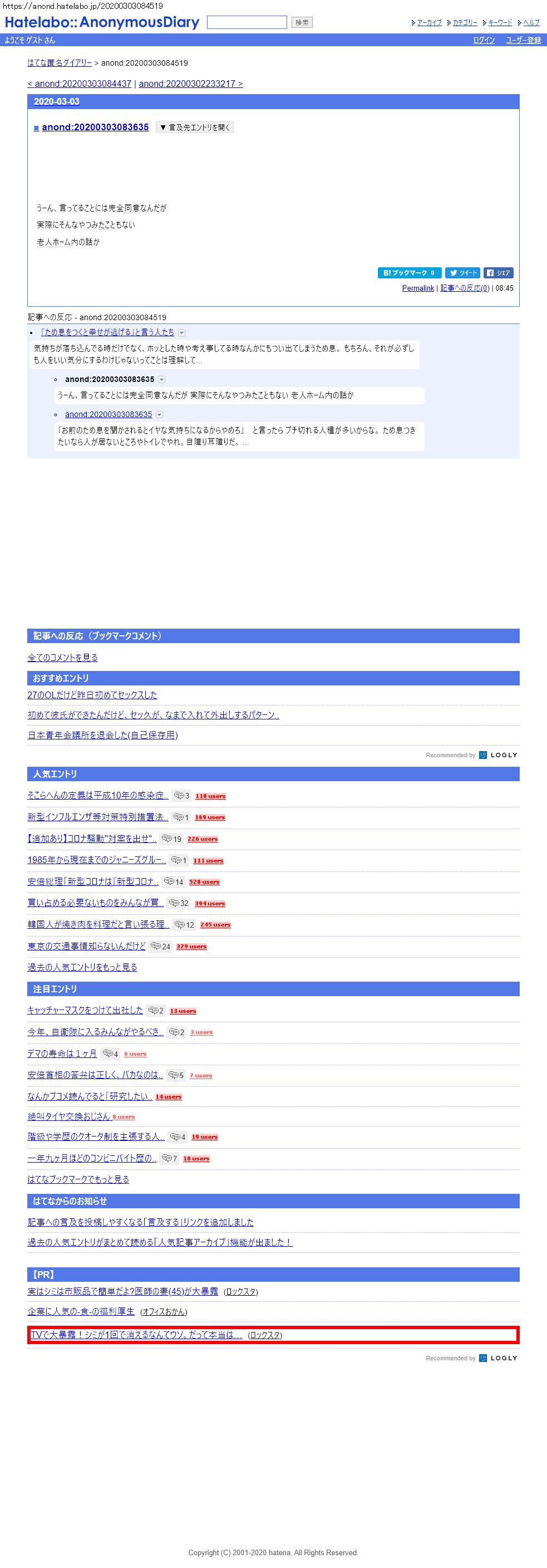The height and width of the screenshot is (1568, 547).
Task: Open the ログイン login link
Action: click(x=484, y=40)
